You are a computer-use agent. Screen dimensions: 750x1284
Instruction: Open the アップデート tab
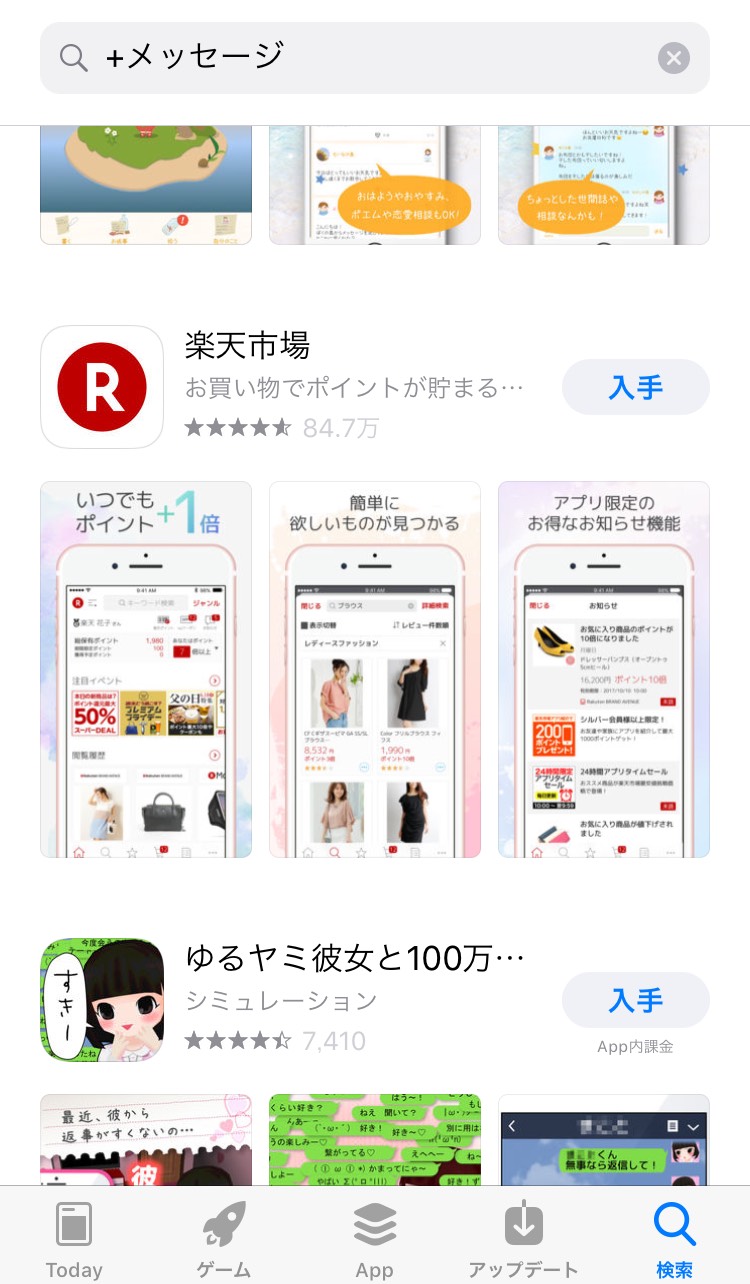pos(523,1238)
